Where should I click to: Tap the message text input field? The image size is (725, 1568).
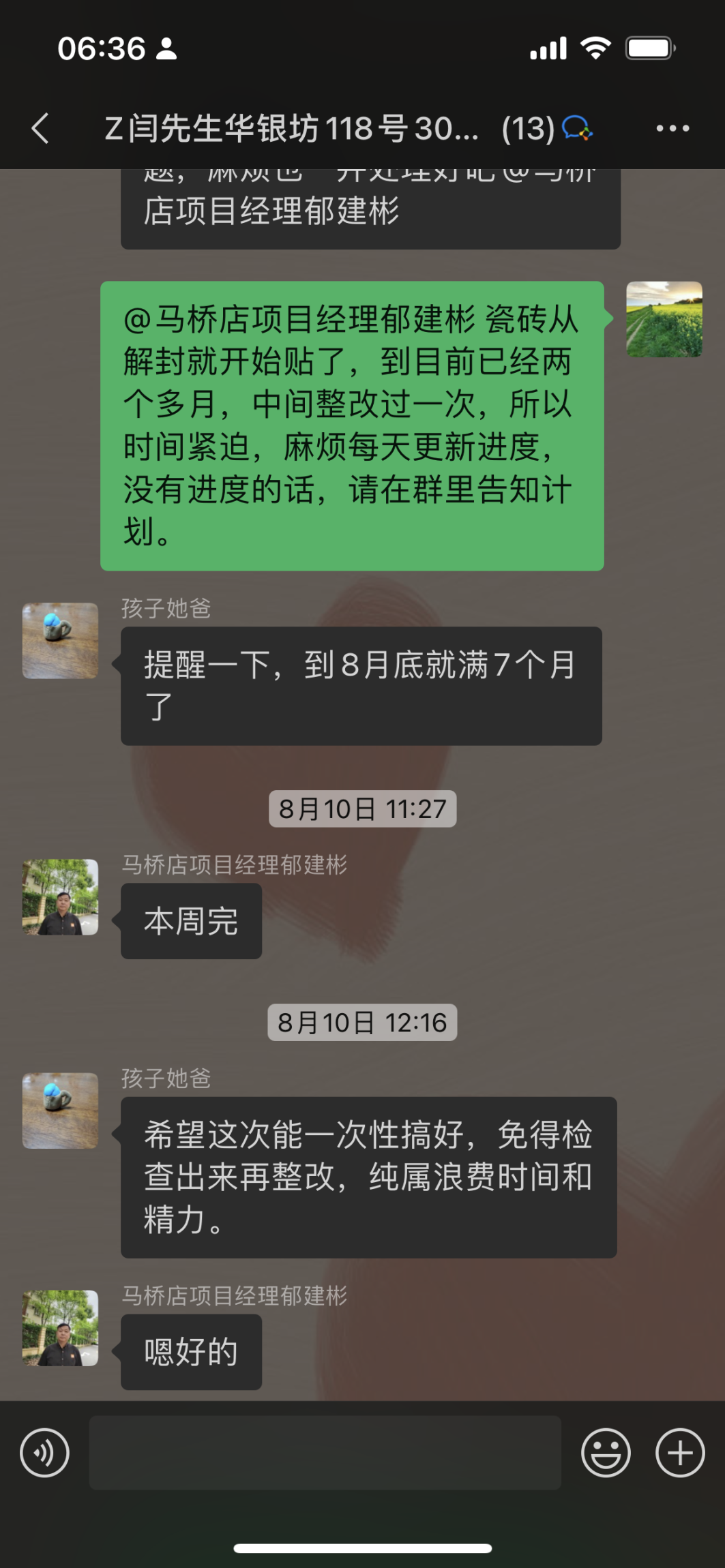click(x=325, y=1453)
